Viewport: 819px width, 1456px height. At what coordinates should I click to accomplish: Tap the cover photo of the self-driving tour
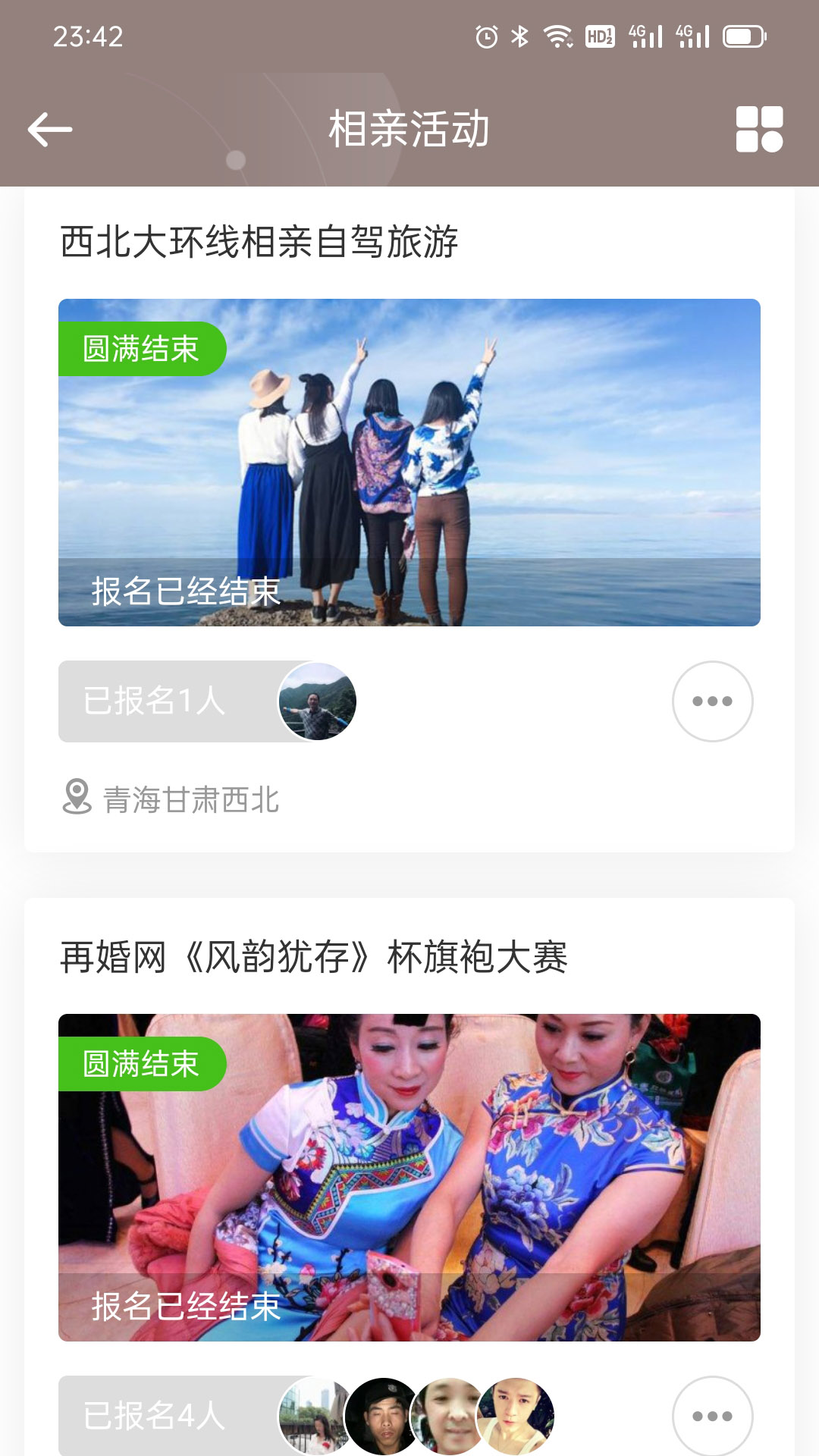click(x=409, y=463)
